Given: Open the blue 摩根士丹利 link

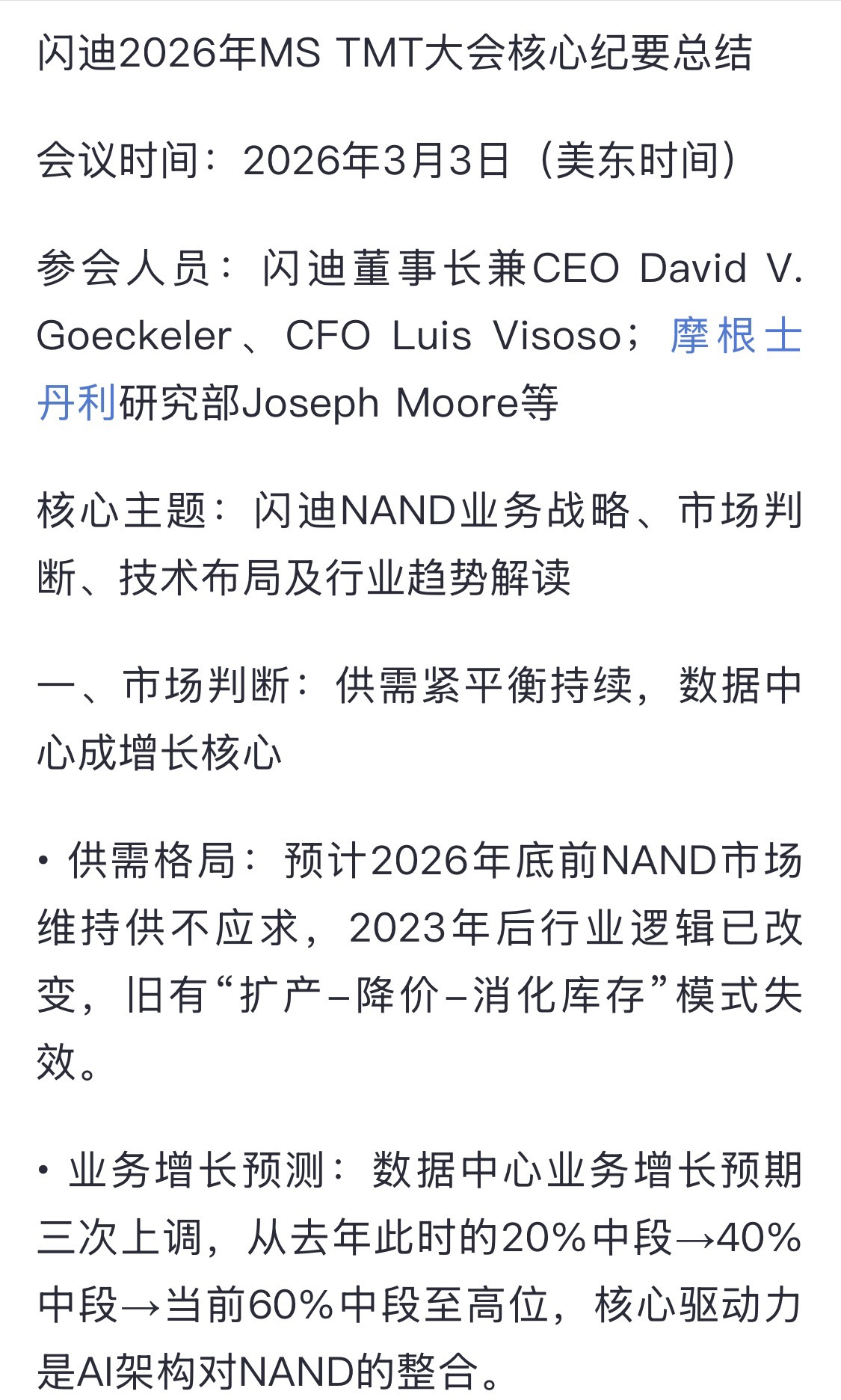Looking at the screenshot, I should tap(736, 336).
